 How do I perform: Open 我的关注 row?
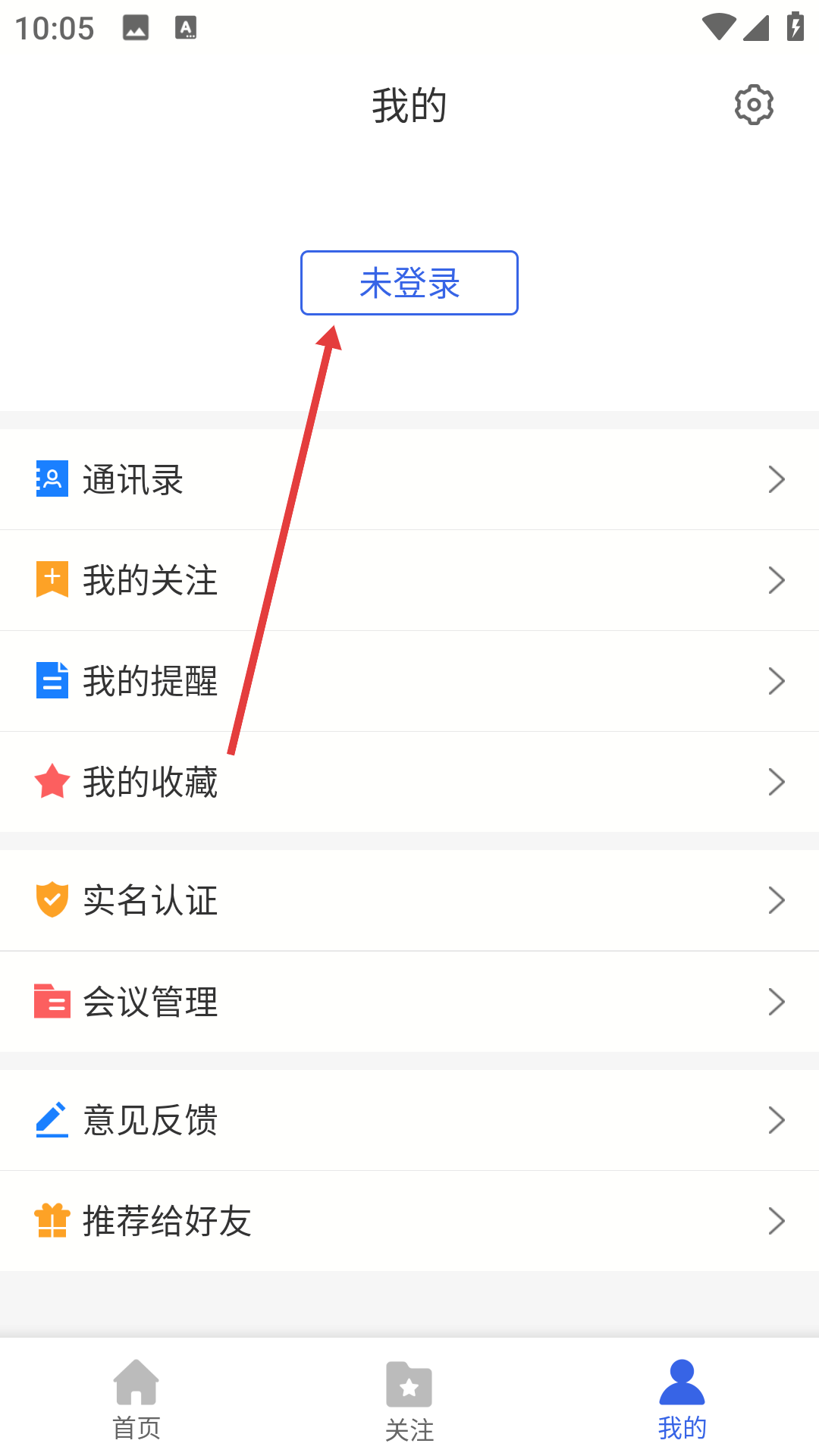(409, 580)
